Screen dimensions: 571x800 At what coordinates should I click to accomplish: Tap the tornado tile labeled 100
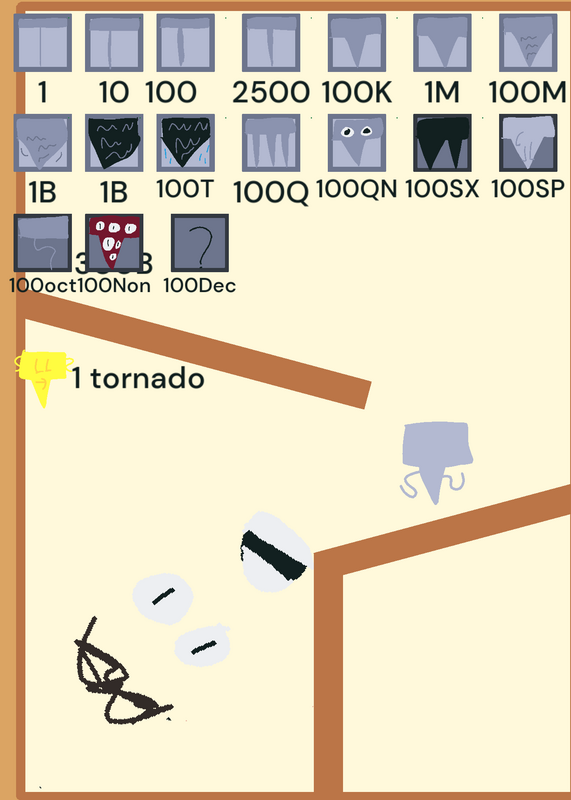click(185, 43)
